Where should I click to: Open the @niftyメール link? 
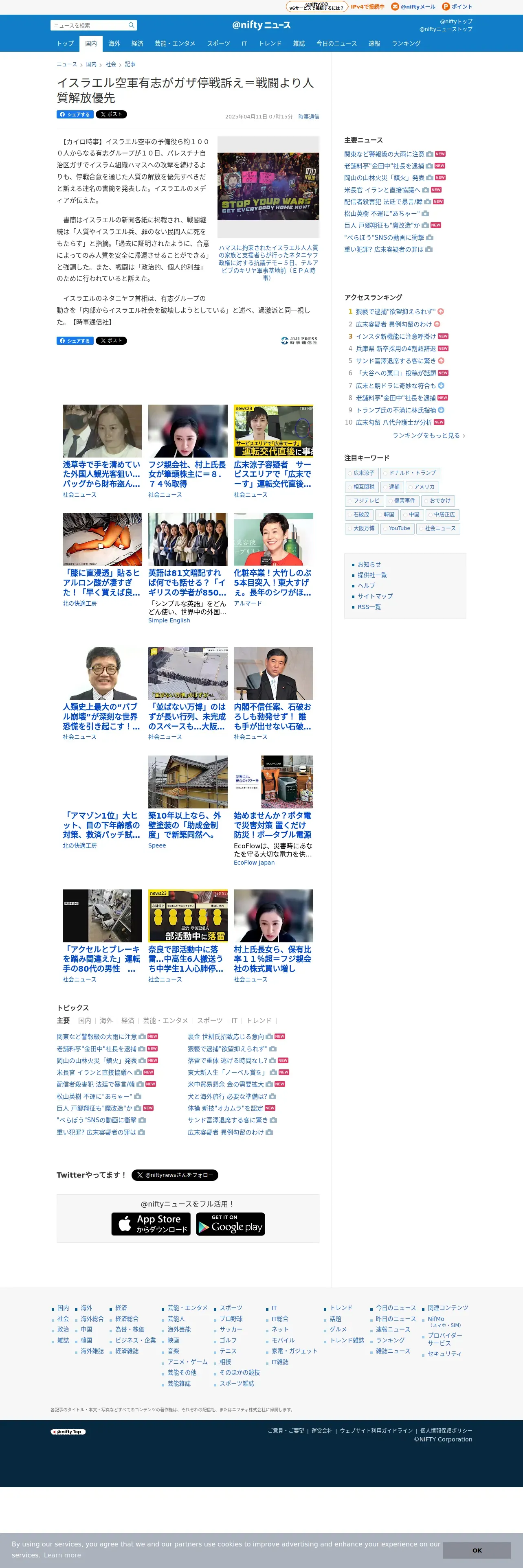point(413,7)
